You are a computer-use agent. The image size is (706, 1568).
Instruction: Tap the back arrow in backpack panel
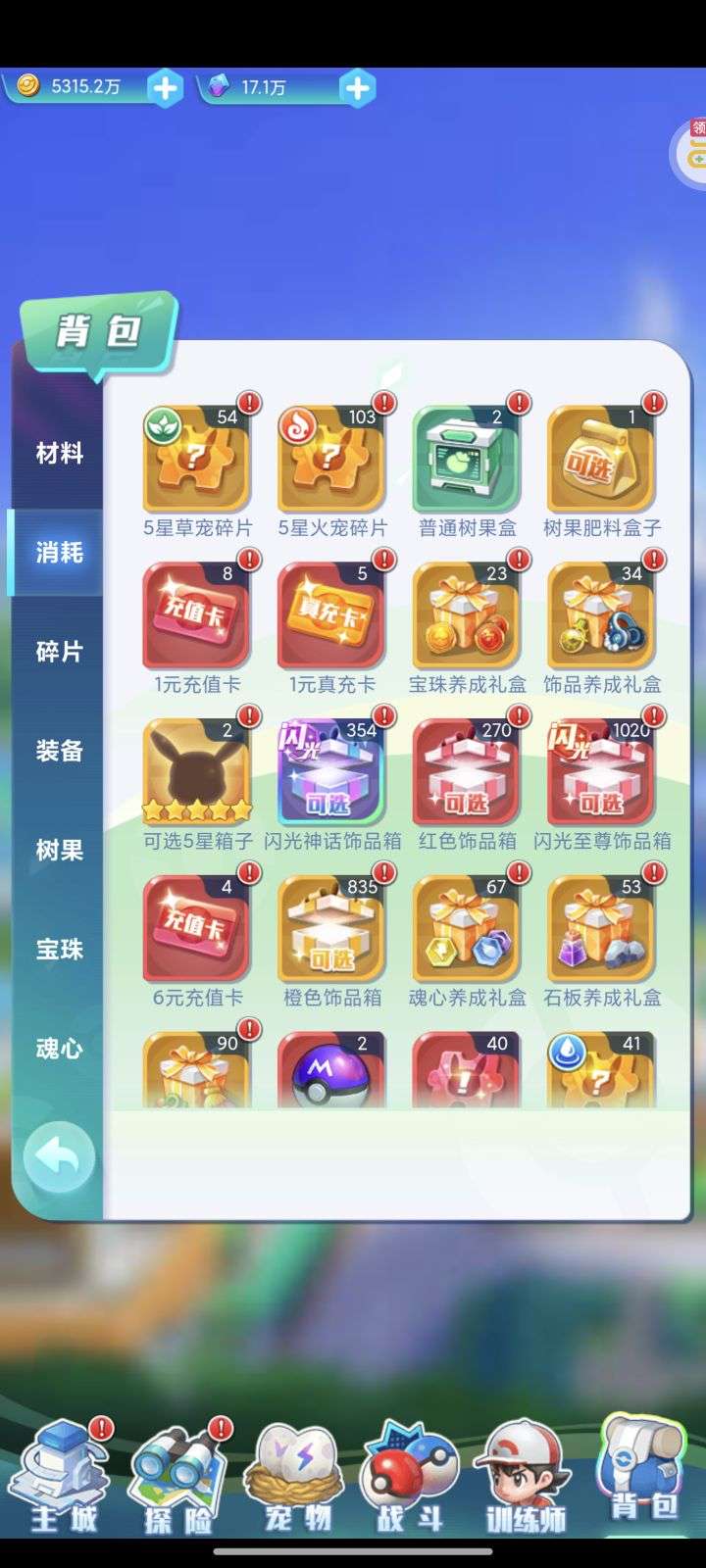58,1156
